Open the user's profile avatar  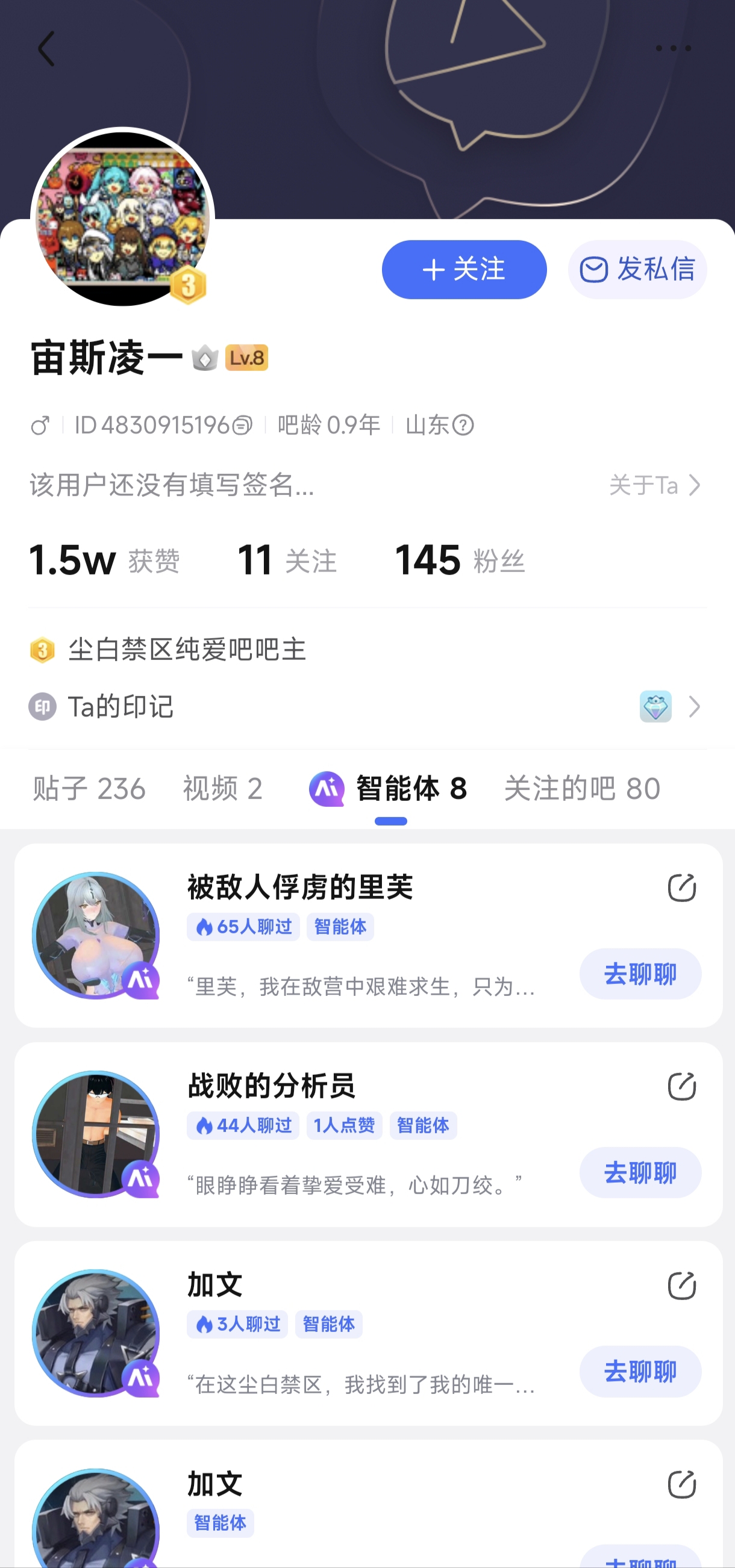(x=122, y=217)
